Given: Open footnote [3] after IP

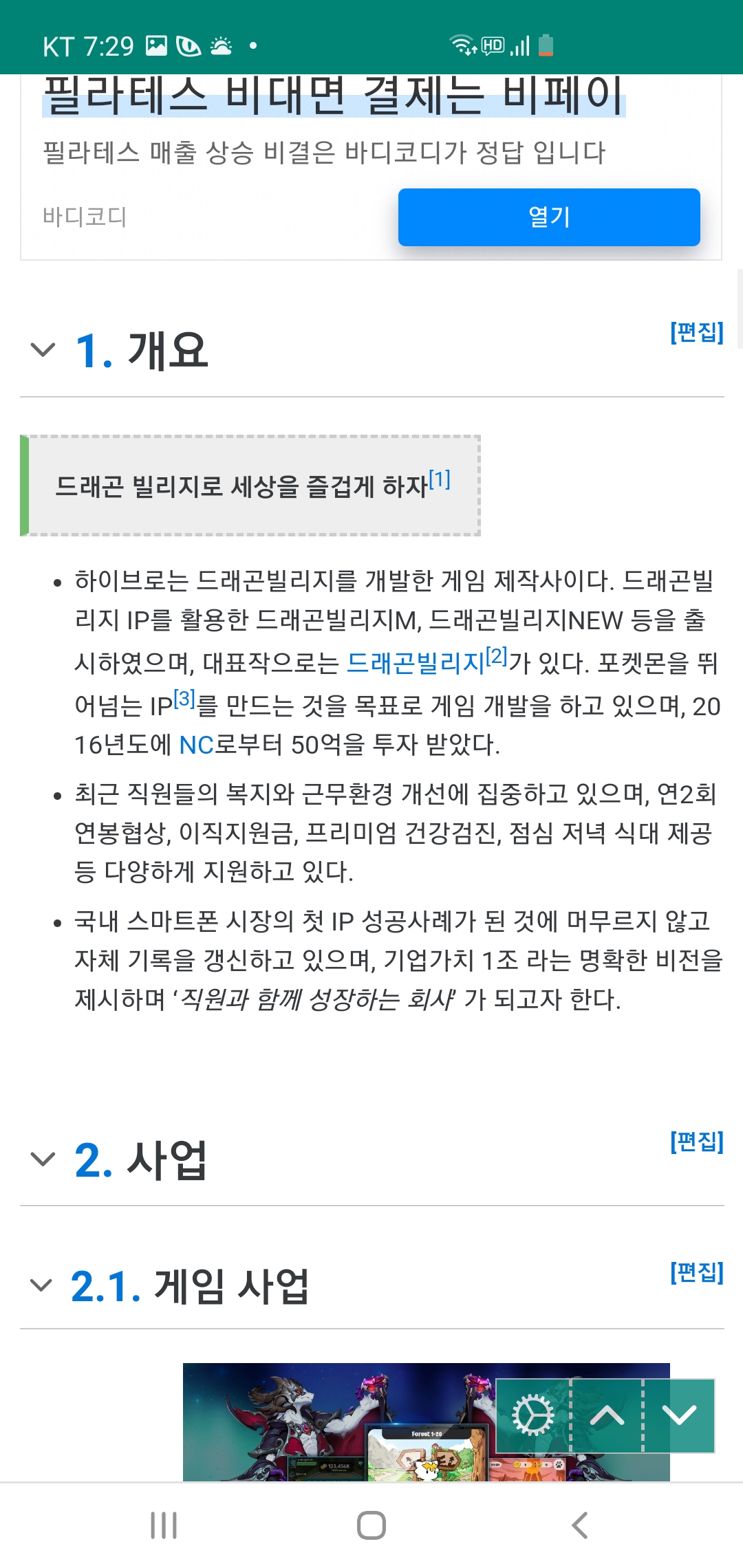Looking at the screenshot, I should (x=184, y=699).
